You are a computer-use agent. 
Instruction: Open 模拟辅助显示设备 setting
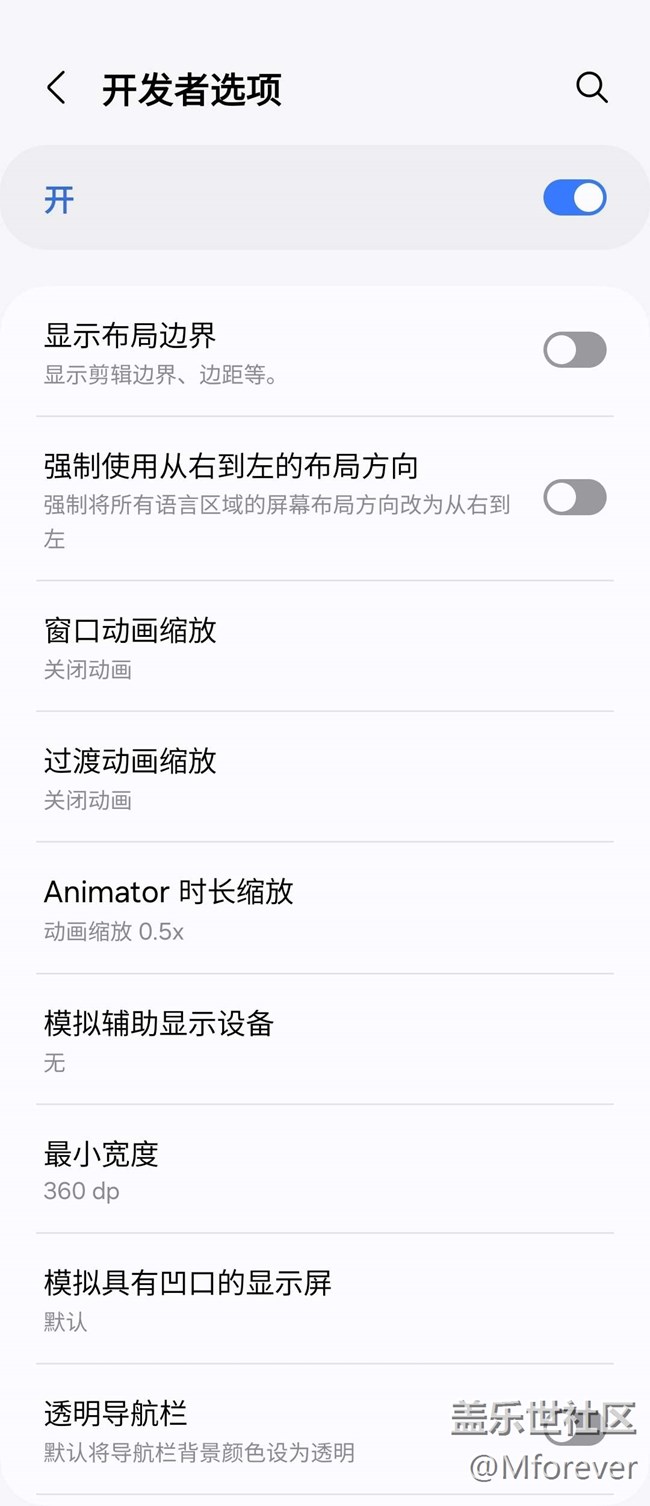(324, 1040)
